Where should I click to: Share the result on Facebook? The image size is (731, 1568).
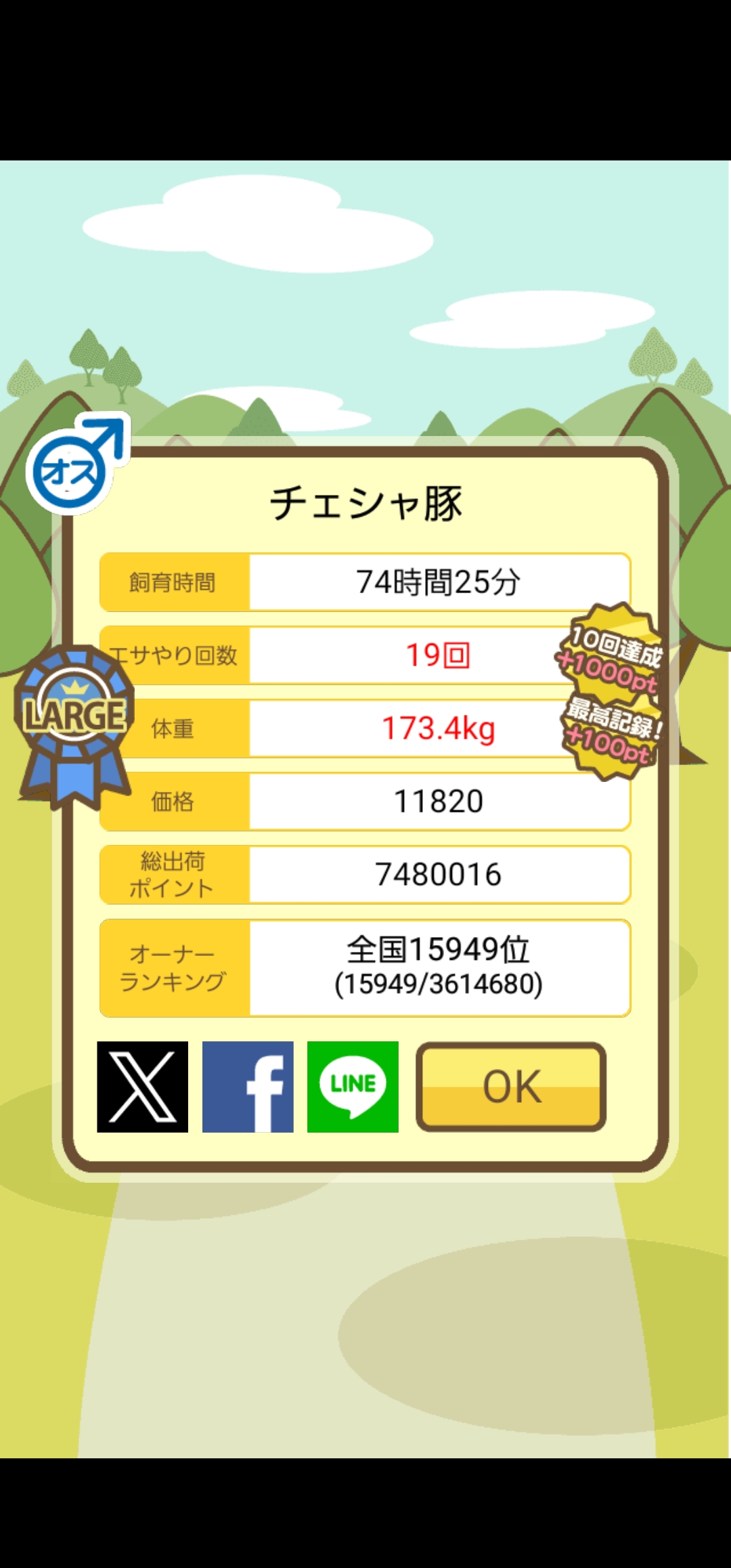click(248, 1087)
